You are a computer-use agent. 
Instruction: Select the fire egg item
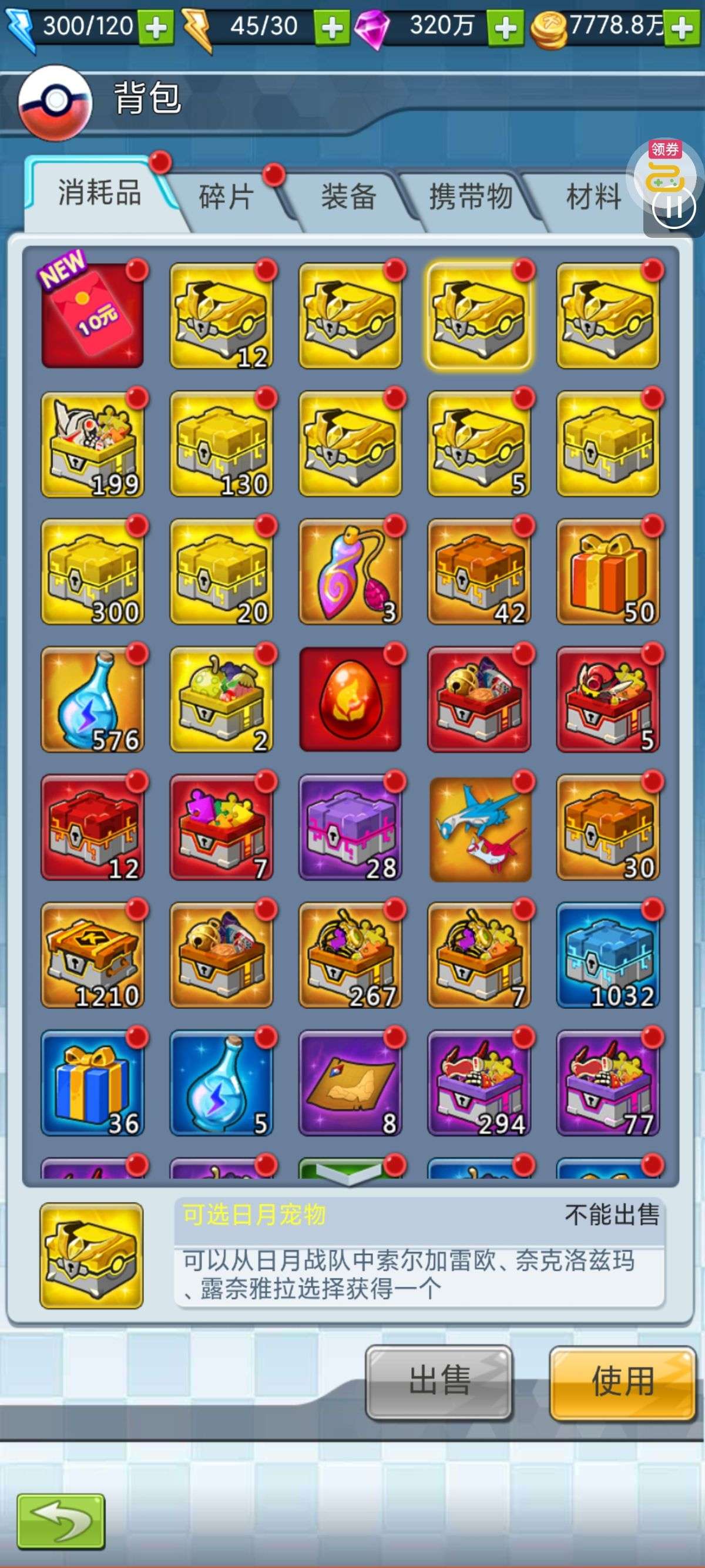click(x=350, y=699)
